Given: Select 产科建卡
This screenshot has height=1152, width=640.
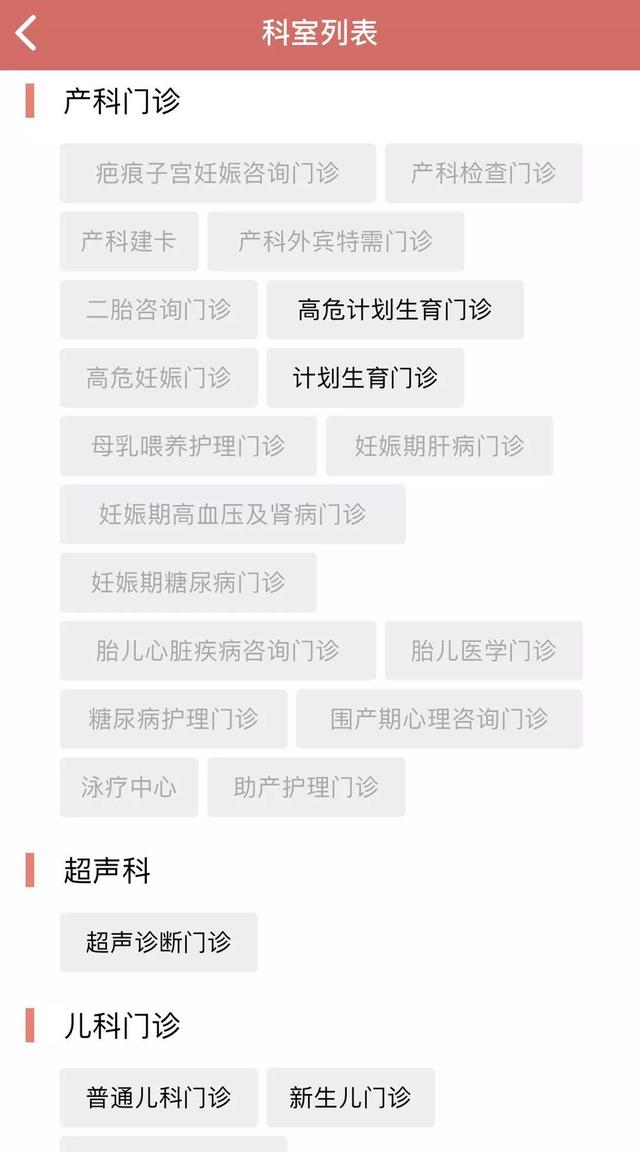Looking at the screenshot, I should 129,241.
